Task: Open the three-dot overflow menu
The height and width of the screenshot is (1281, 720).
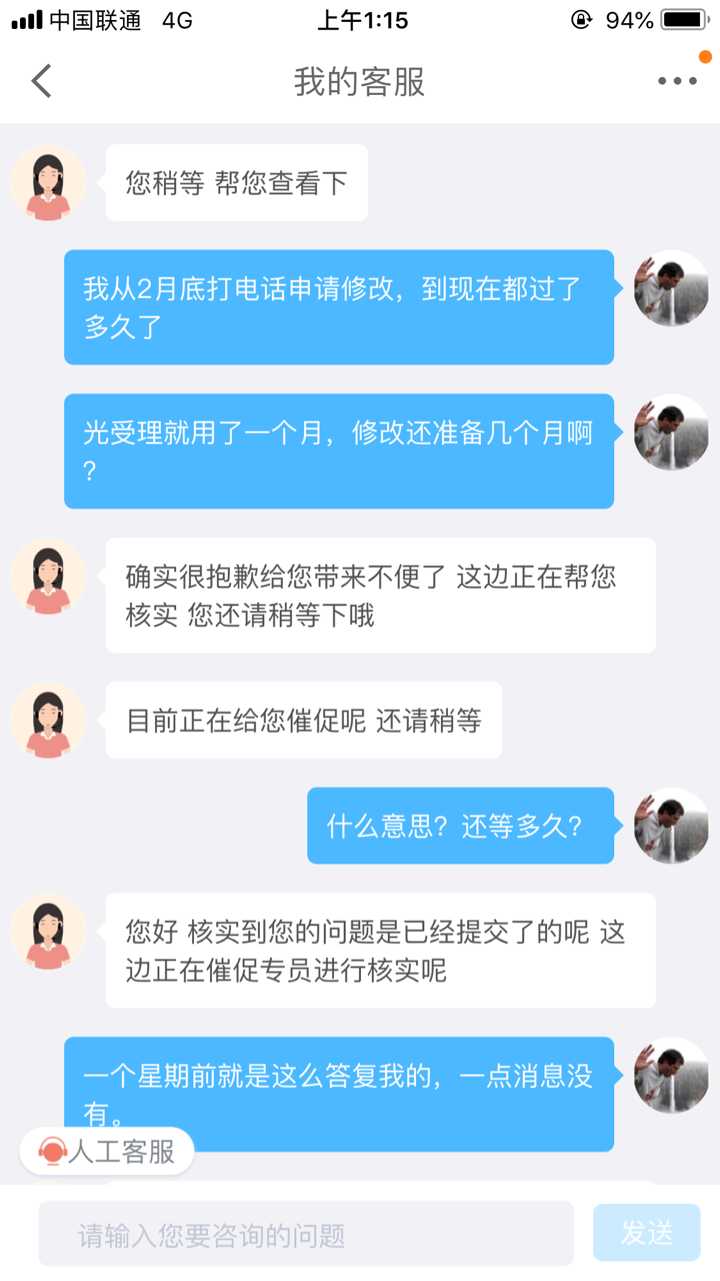Action: click(677, 81)
